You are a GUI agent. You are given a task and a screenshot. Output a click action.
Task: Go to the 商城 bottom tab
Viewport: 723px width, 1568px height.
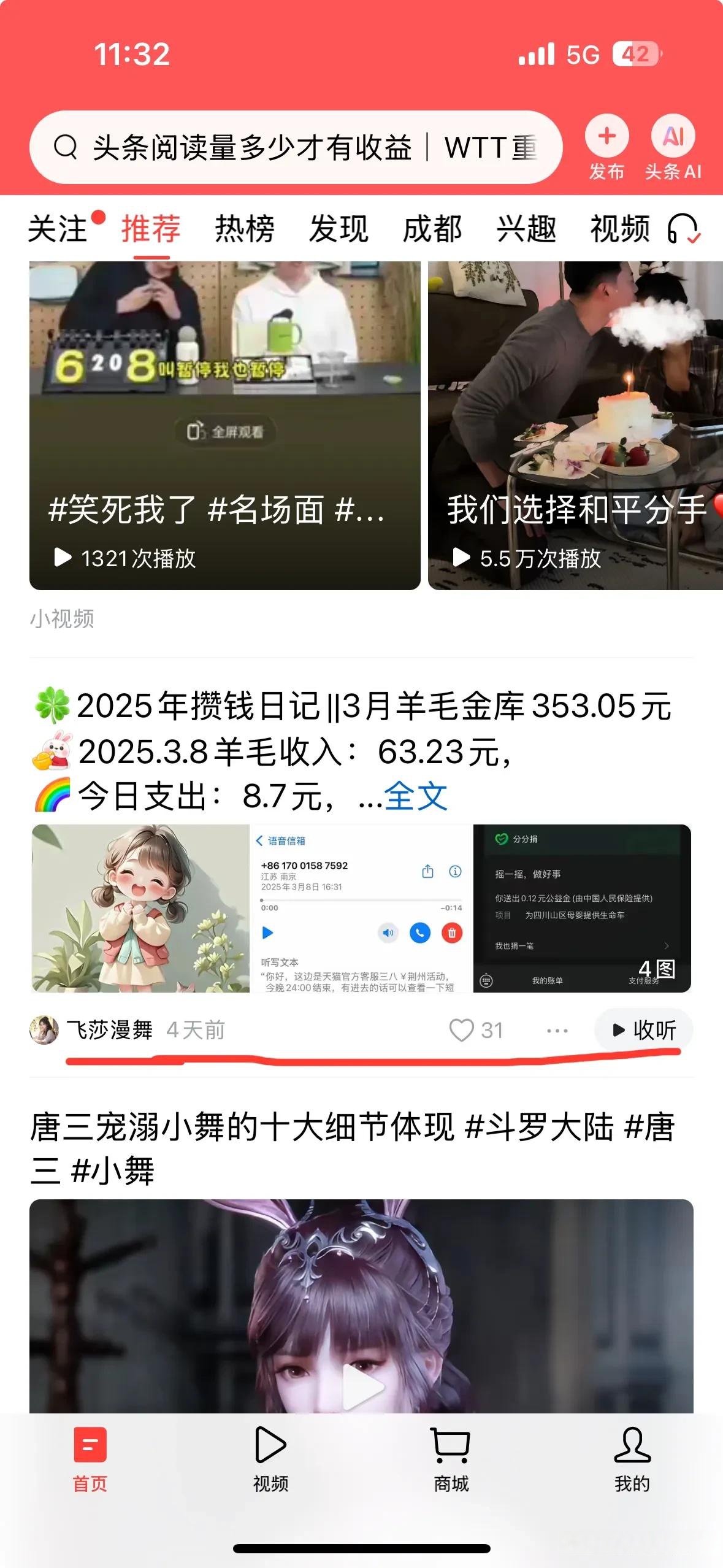coord(451,1460)
